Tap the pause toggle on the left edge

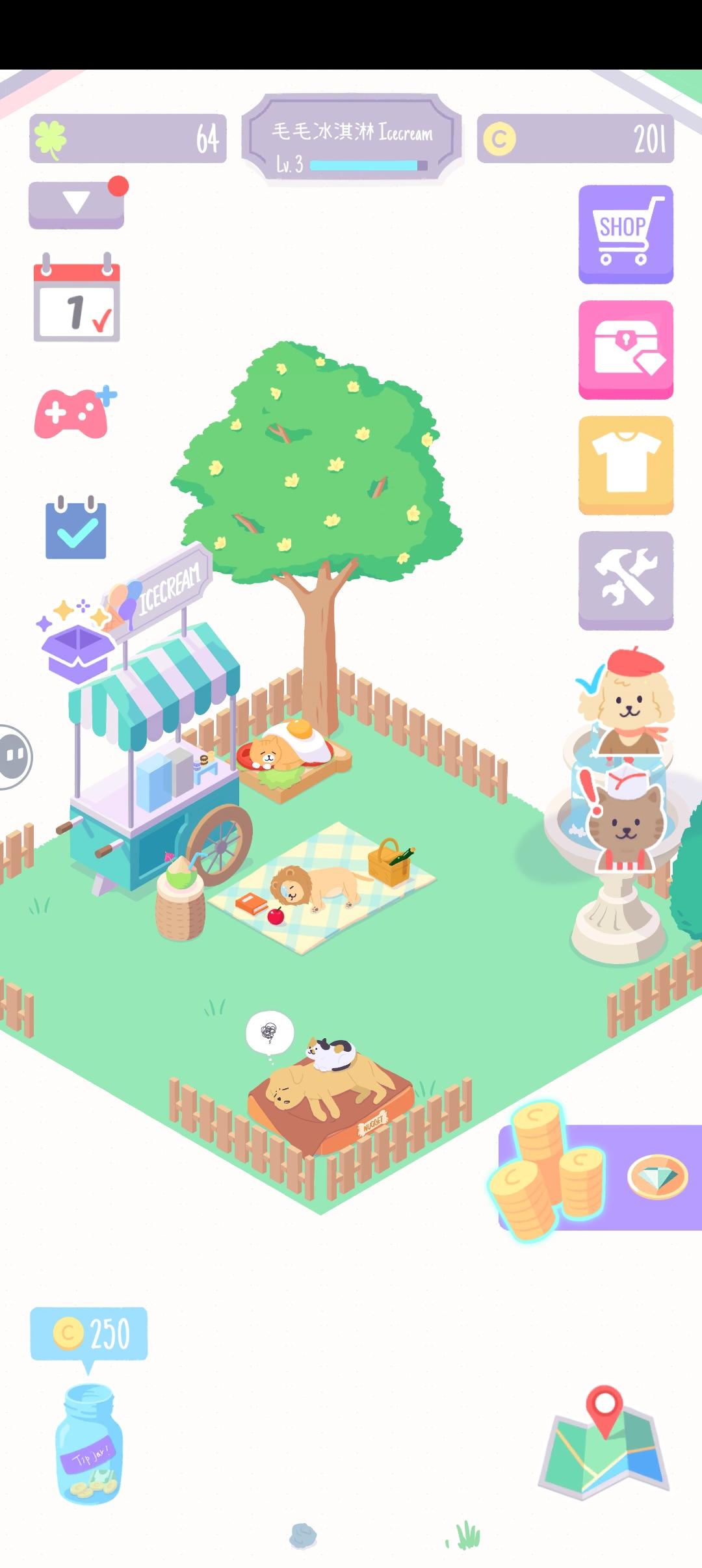tap(12, 753)
